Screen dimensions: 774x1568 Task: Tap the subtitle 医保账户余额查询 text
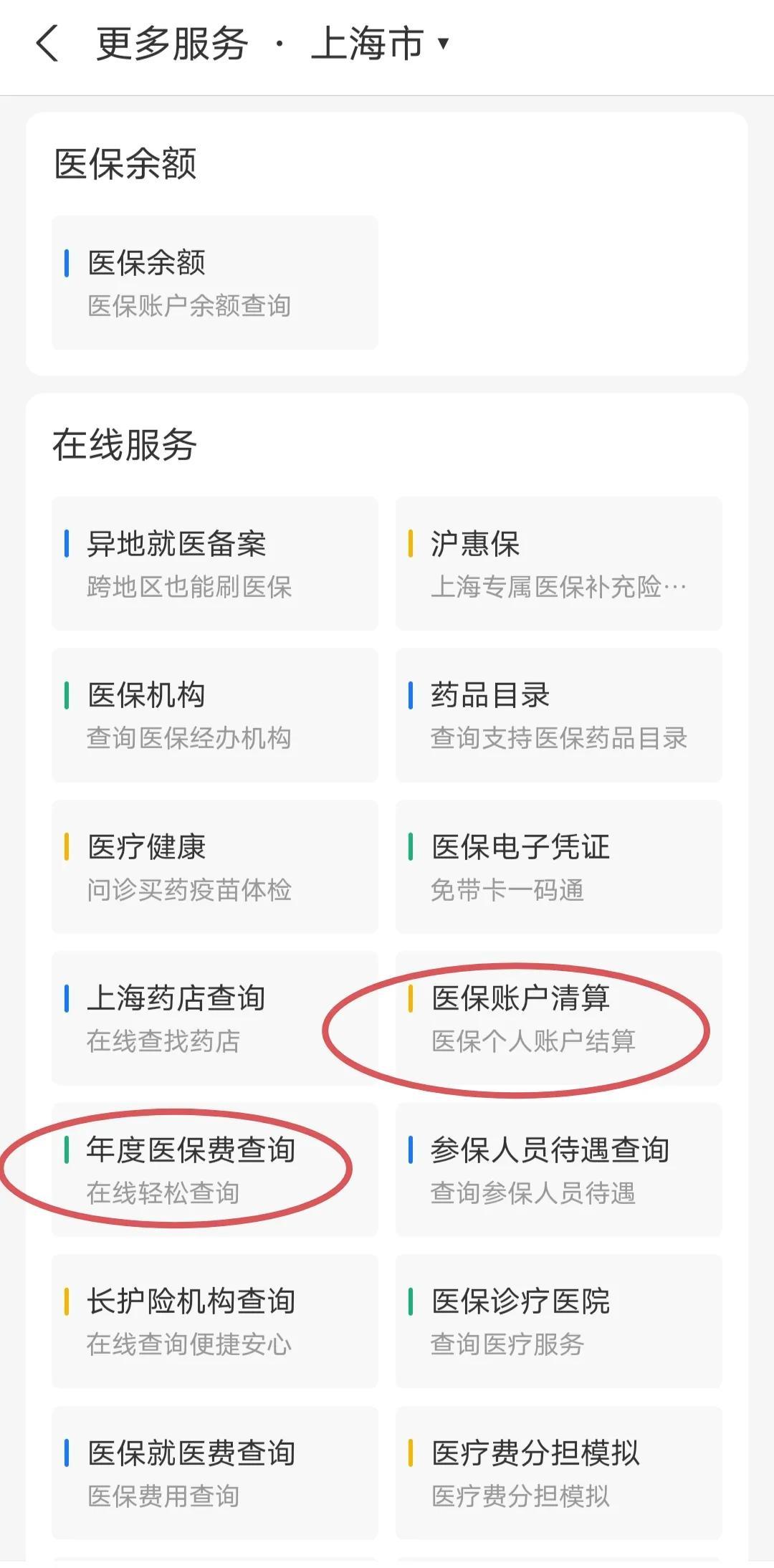tap(190, 307)
